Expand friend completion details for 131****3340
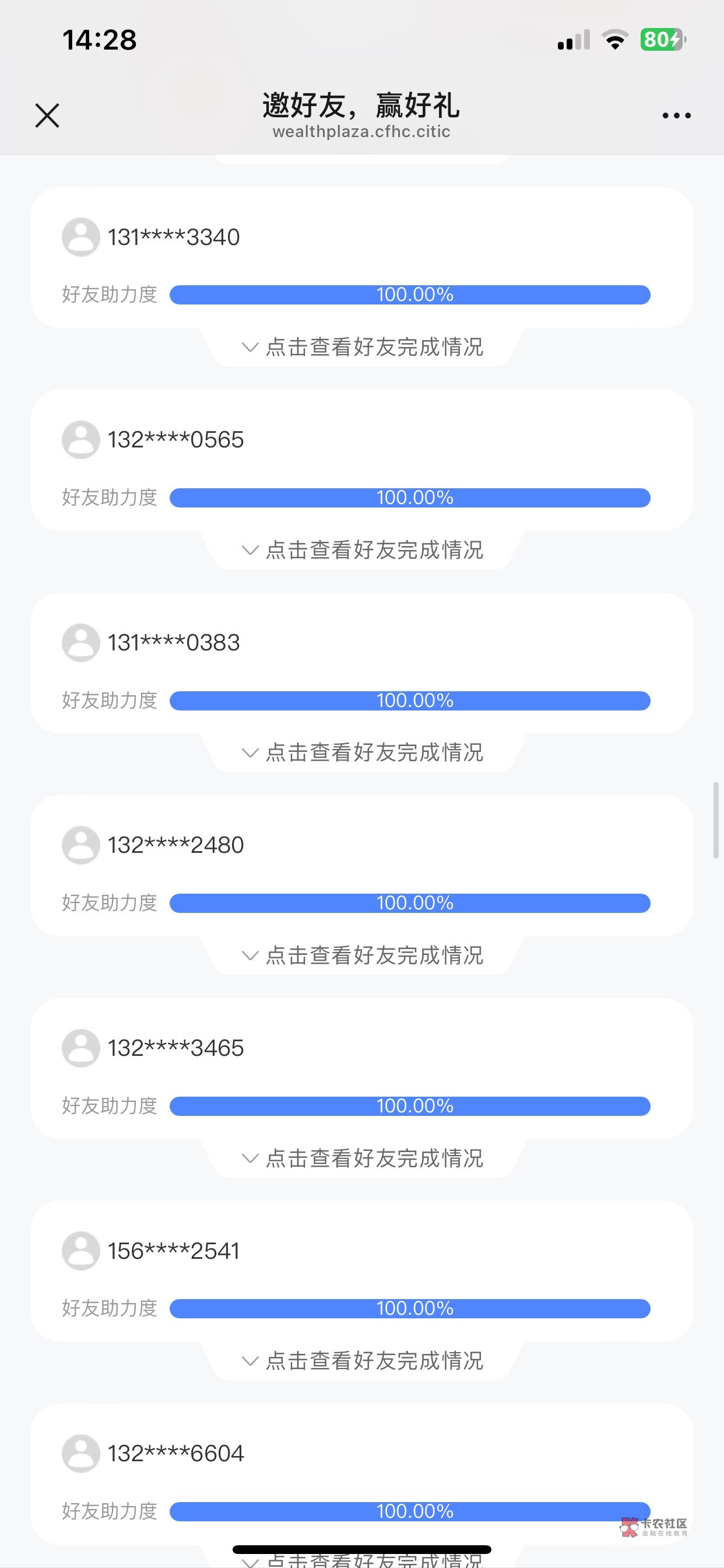The height and width of the screenshot is (1568, 724). pyautogui.click(x=363, y=347)
